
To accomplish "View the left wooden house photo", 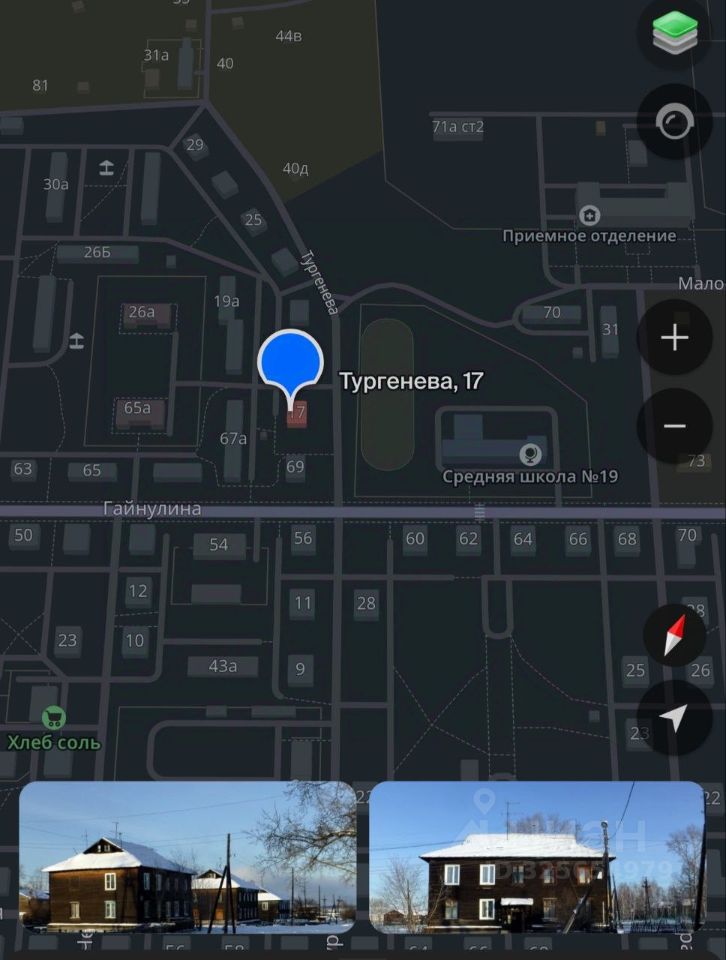I will point(187,858).
